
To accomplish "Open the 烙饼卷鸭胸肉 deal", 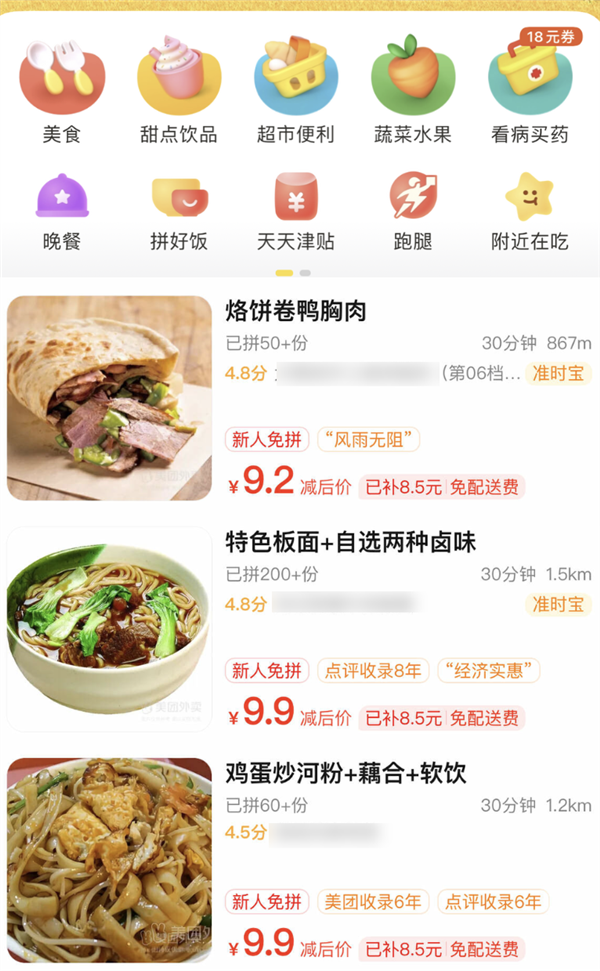I will click(296, 312).
